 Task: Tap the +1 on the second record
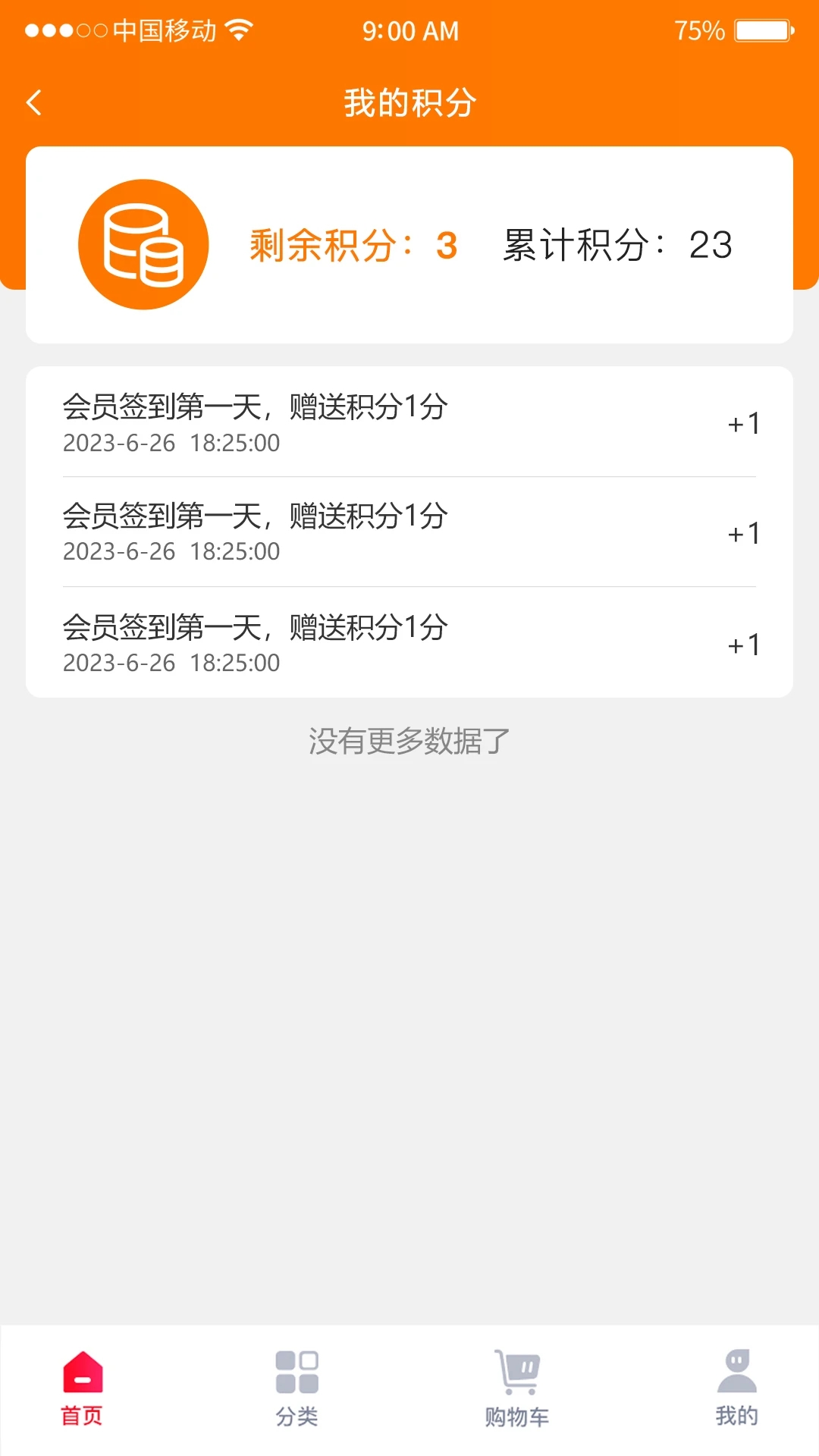(743, 534)
